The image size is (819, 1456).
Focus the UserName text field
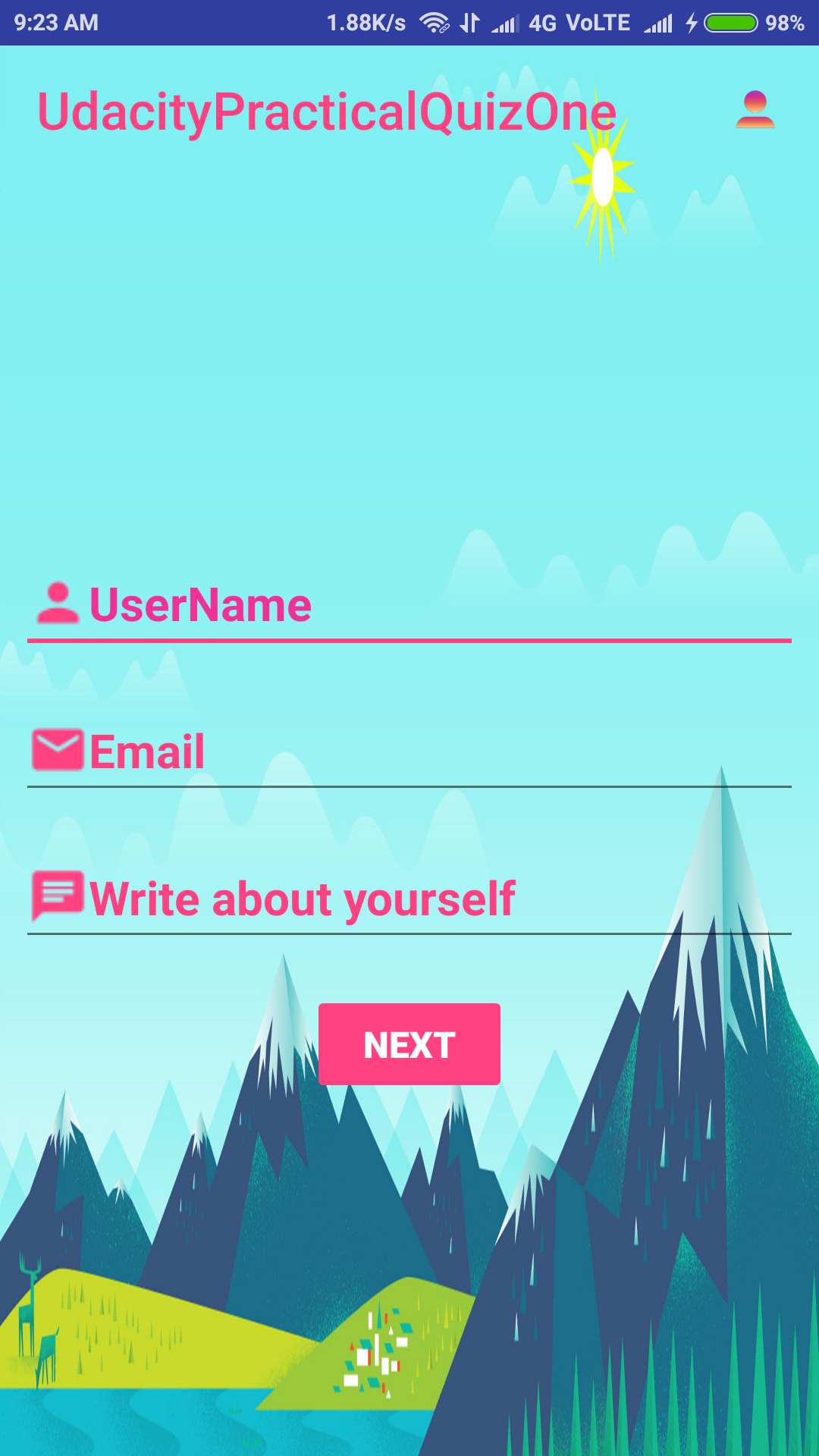409,607
